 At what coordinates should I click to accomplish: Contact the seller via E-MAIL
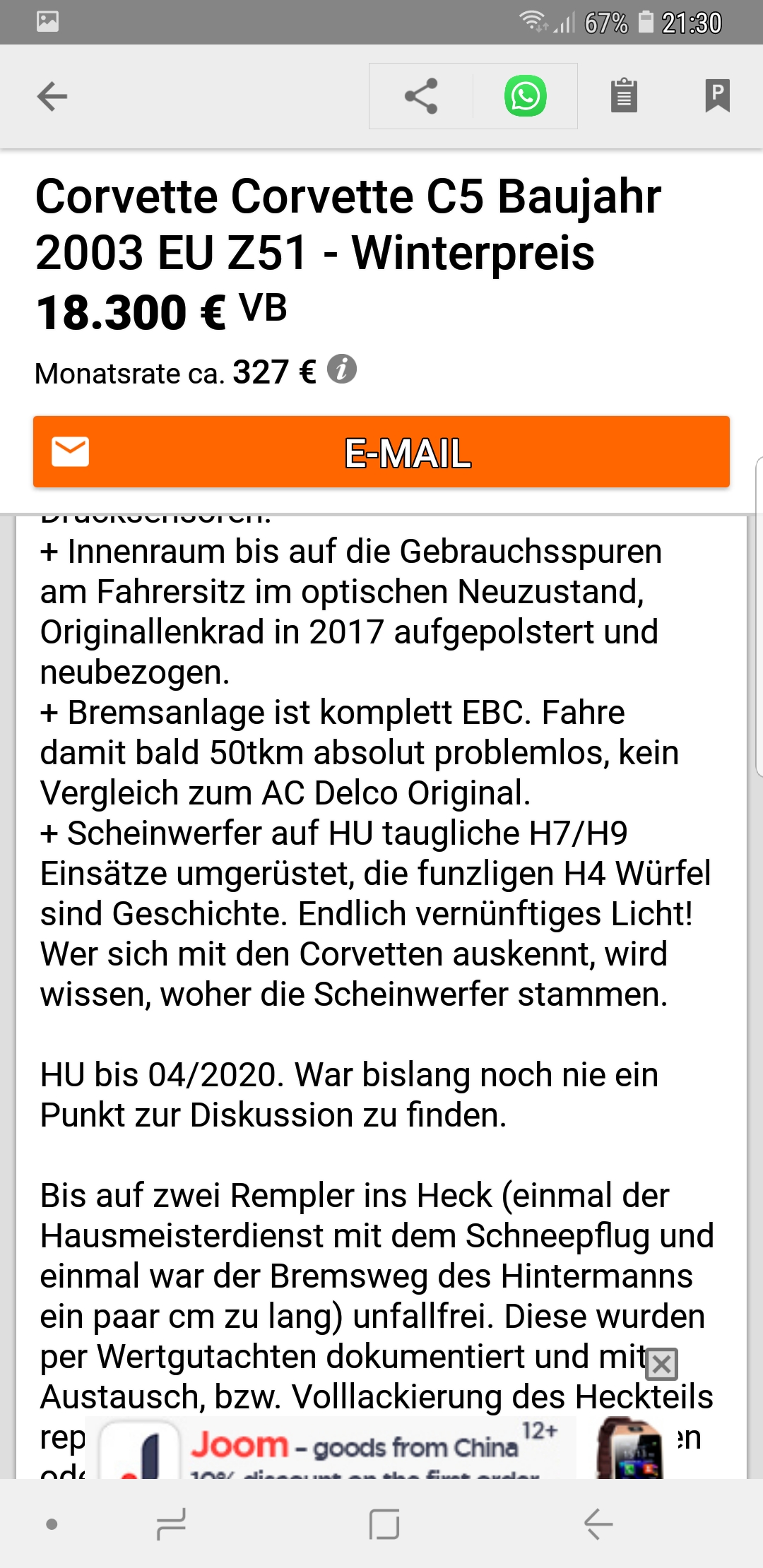click(381, 452)
